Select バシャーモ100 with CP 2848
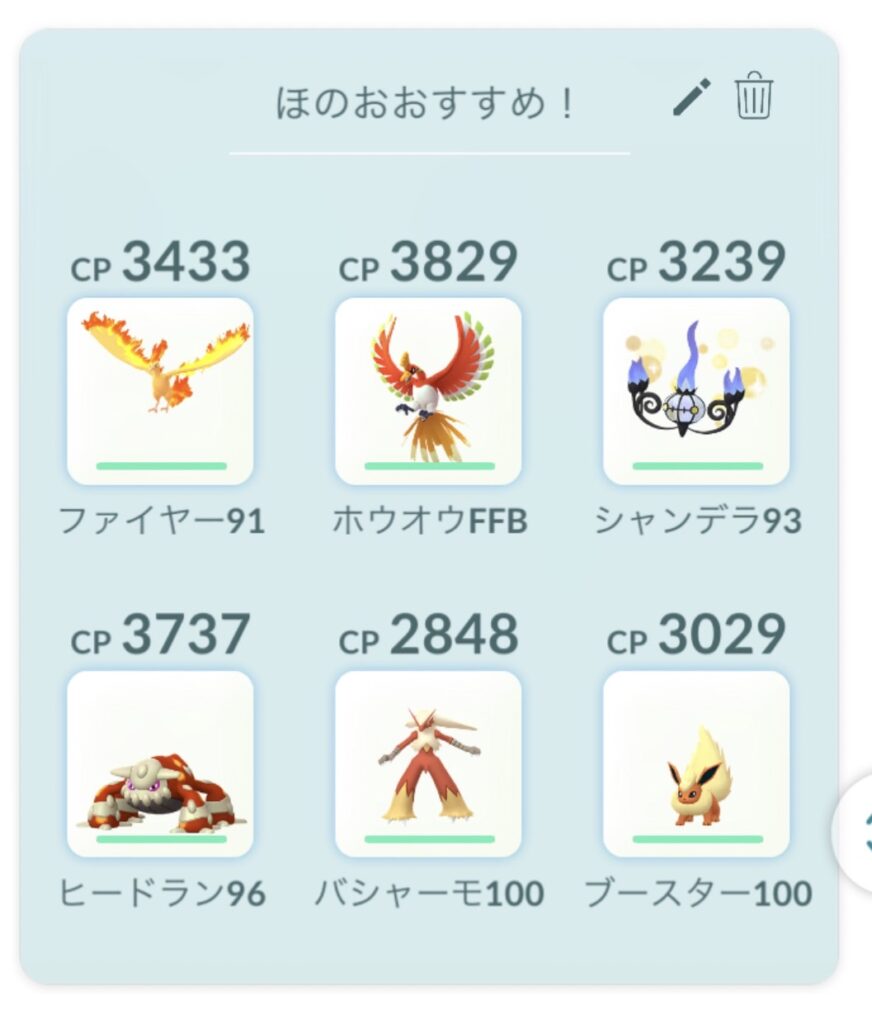Viewport: 872px width, 1024px height. pos(428,764)
